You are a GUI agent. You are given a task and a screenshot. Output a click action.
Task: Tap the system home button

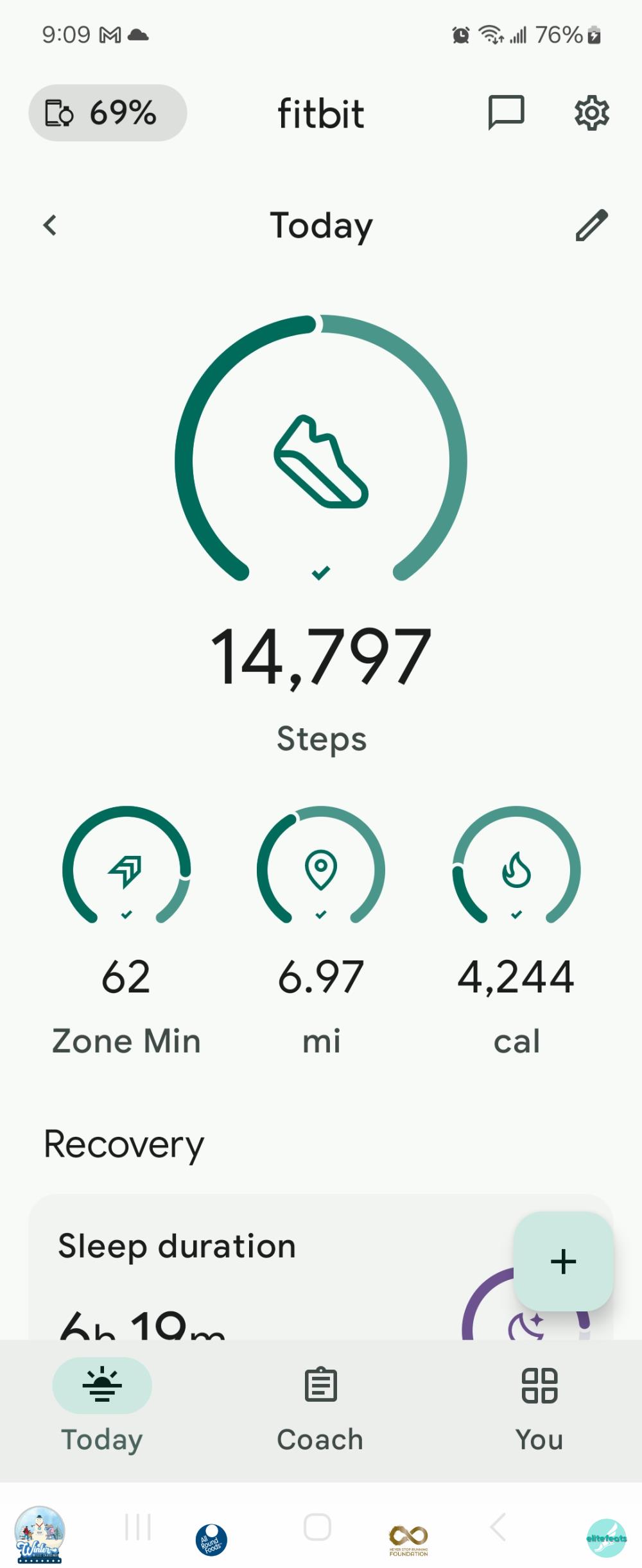click(317, 1526)
